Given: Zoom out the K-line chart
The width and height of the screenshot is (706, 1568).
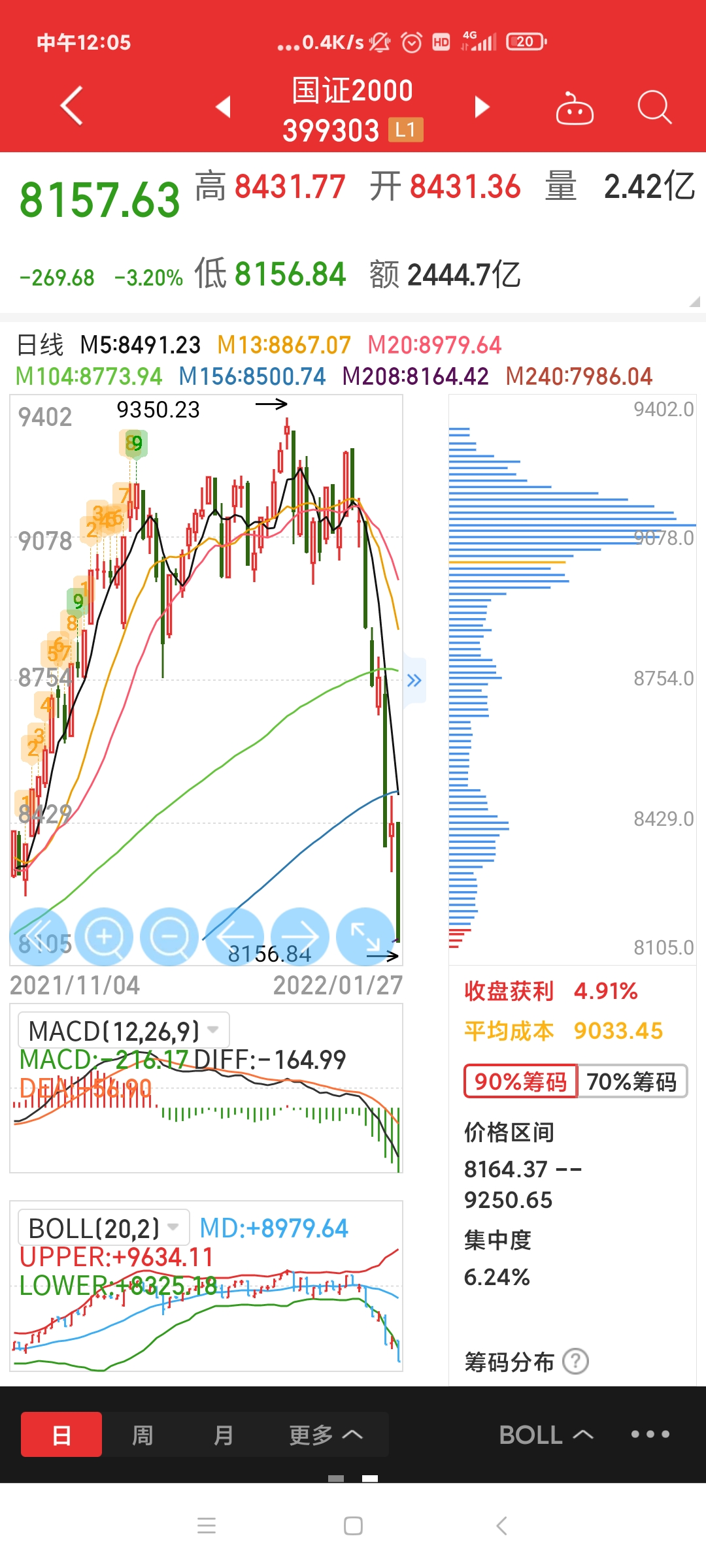Looking at the screenshot, I should [169, 936].
